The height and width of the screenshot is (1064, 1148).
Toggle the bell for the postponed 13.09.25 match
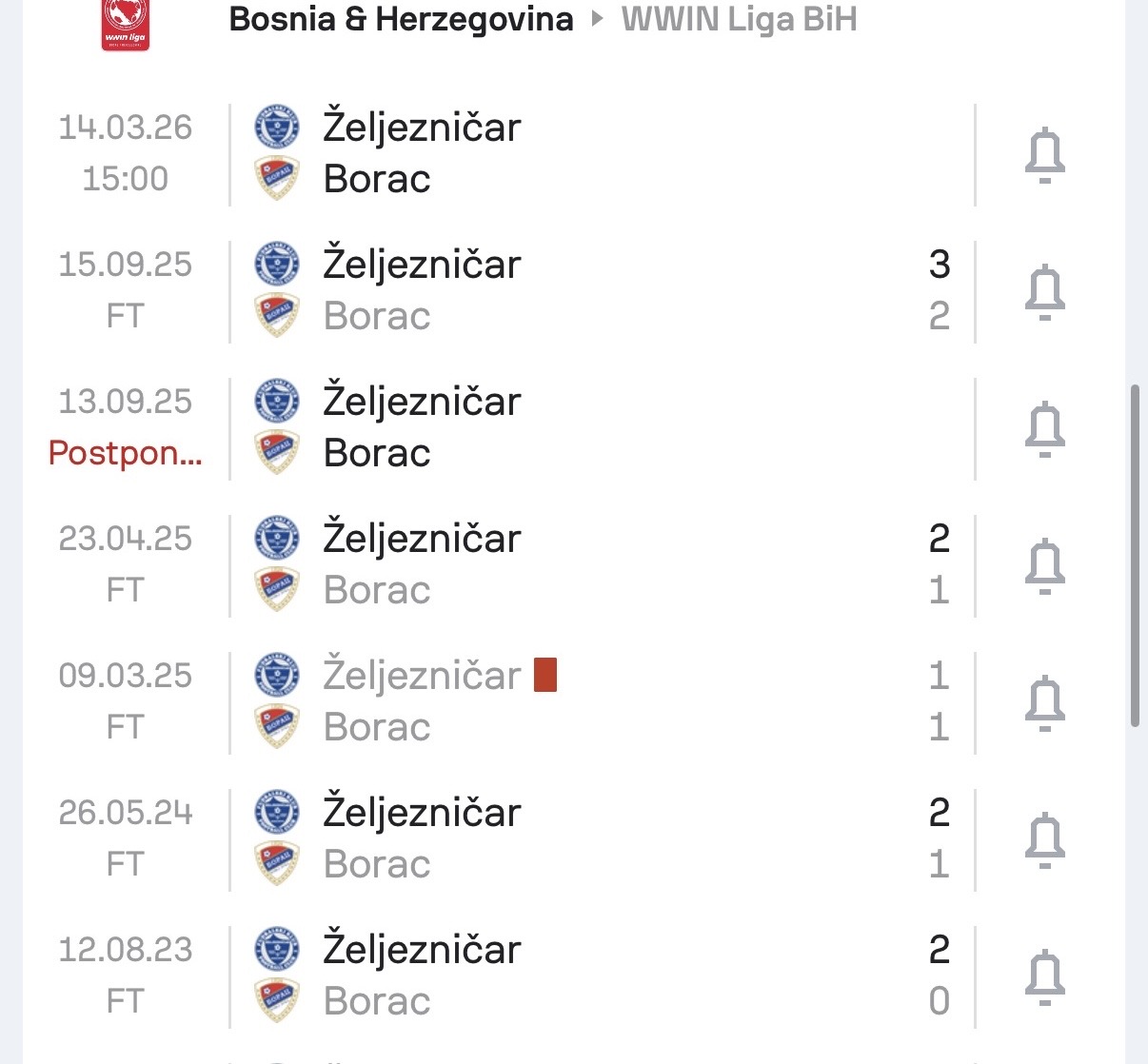click(1044, 428)
